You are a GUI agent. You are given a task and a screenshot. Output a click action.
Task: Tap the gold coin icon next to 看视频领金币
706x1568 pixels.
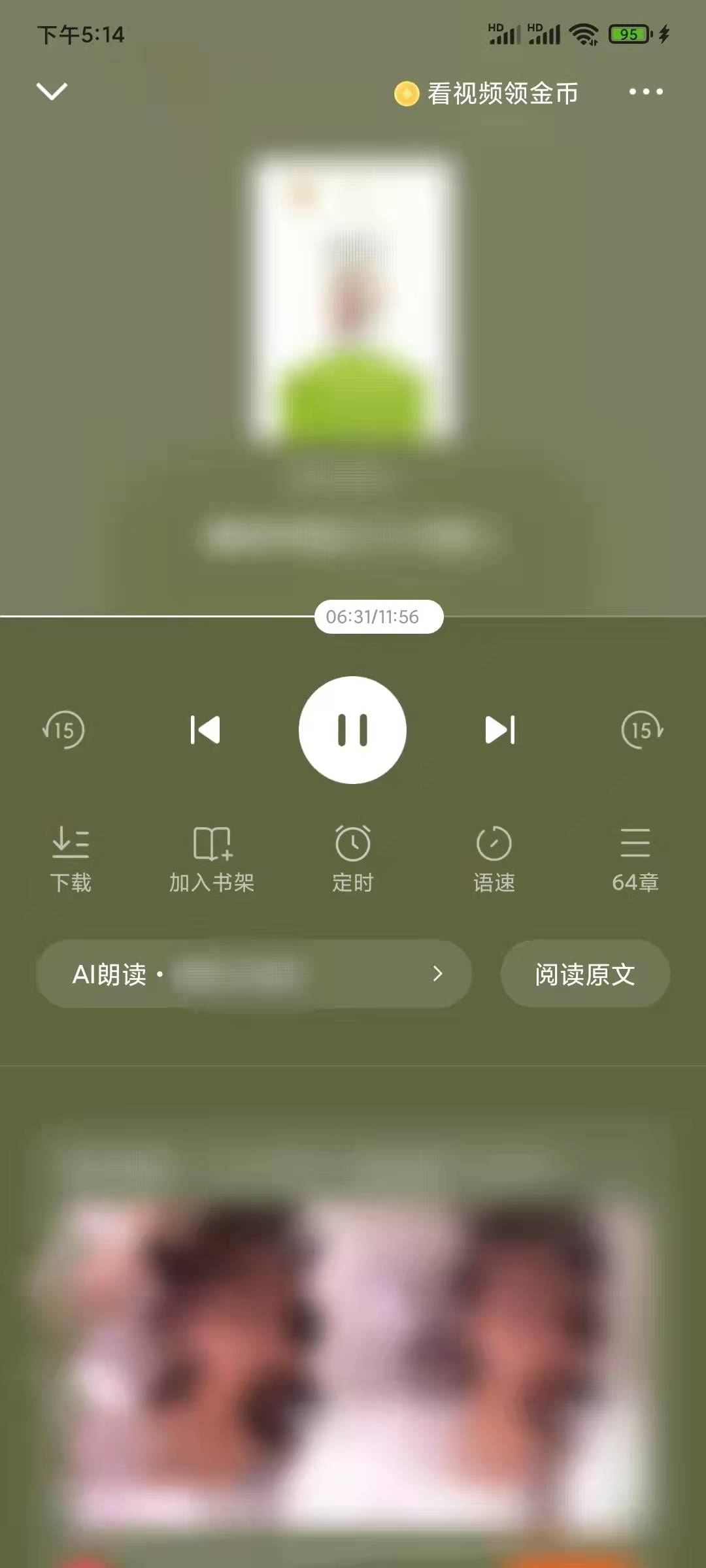tap(407, 93)
